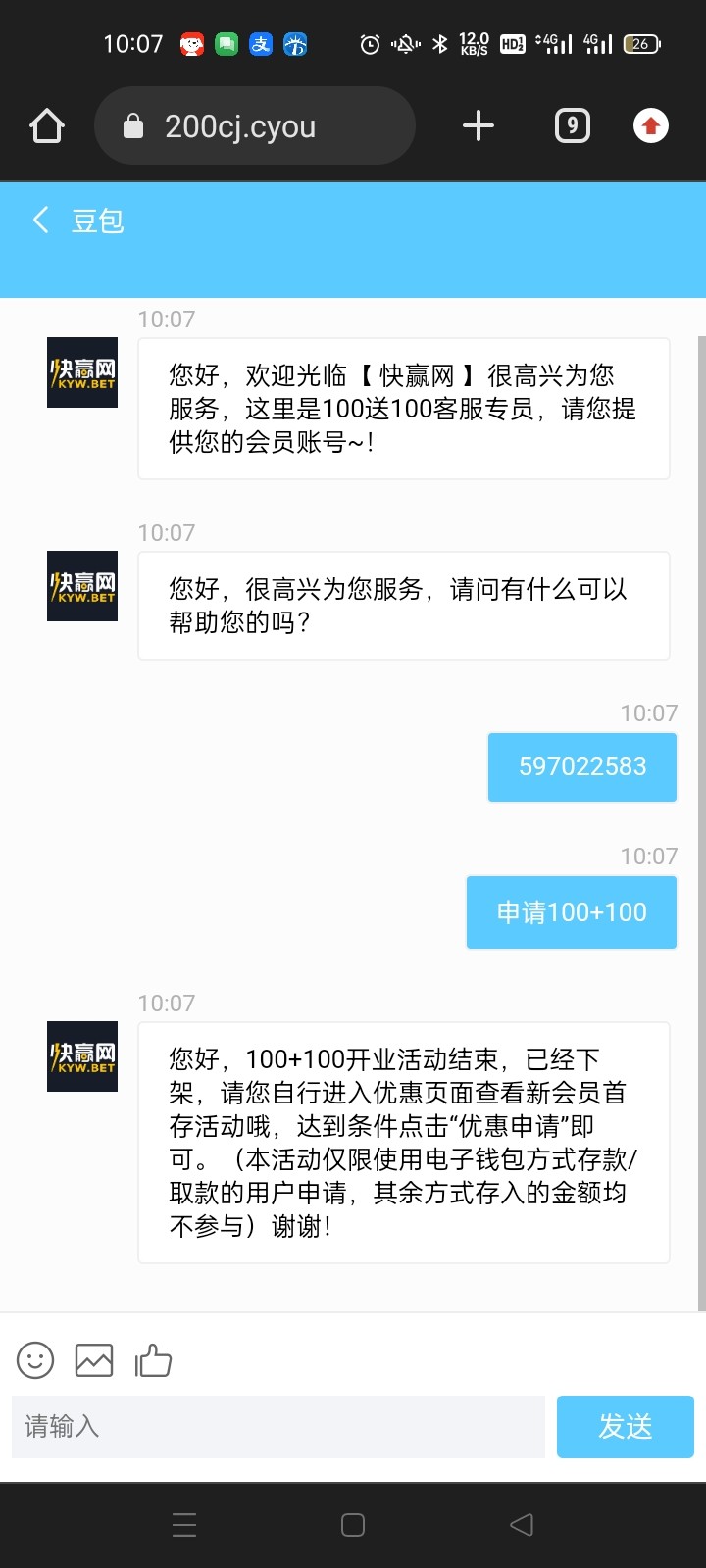The image size is (706, 1568).
Task: Focus the 请输入 message field
Action: tap(278, 1426)
